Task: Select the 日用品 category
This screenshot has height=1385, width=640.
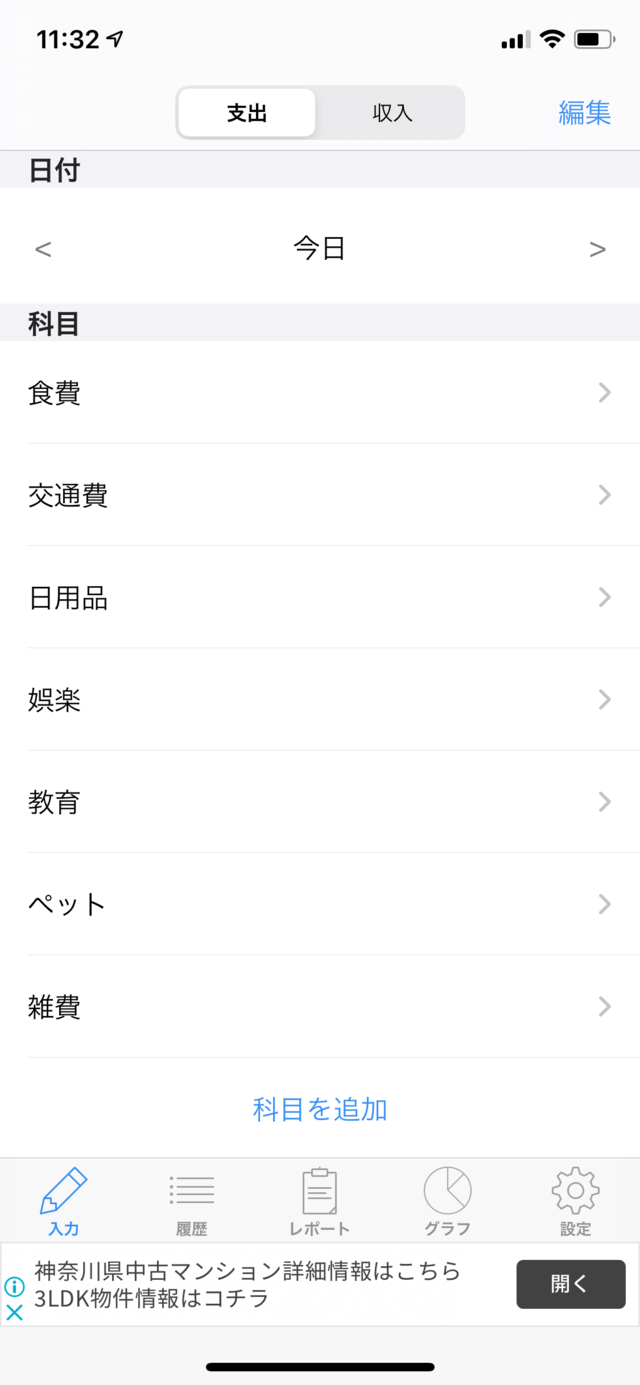Action: [x=320, y=598]
